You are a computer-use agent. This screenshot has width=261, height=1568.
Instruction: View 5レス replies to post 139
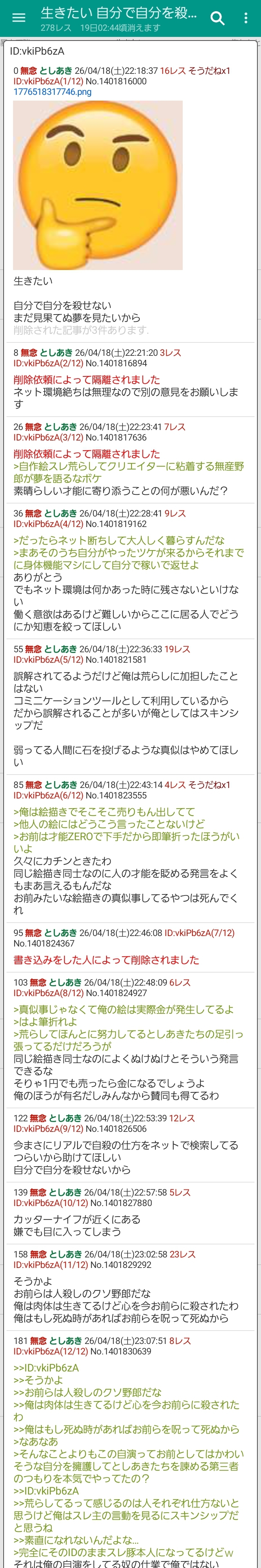tap(180, 1192)
